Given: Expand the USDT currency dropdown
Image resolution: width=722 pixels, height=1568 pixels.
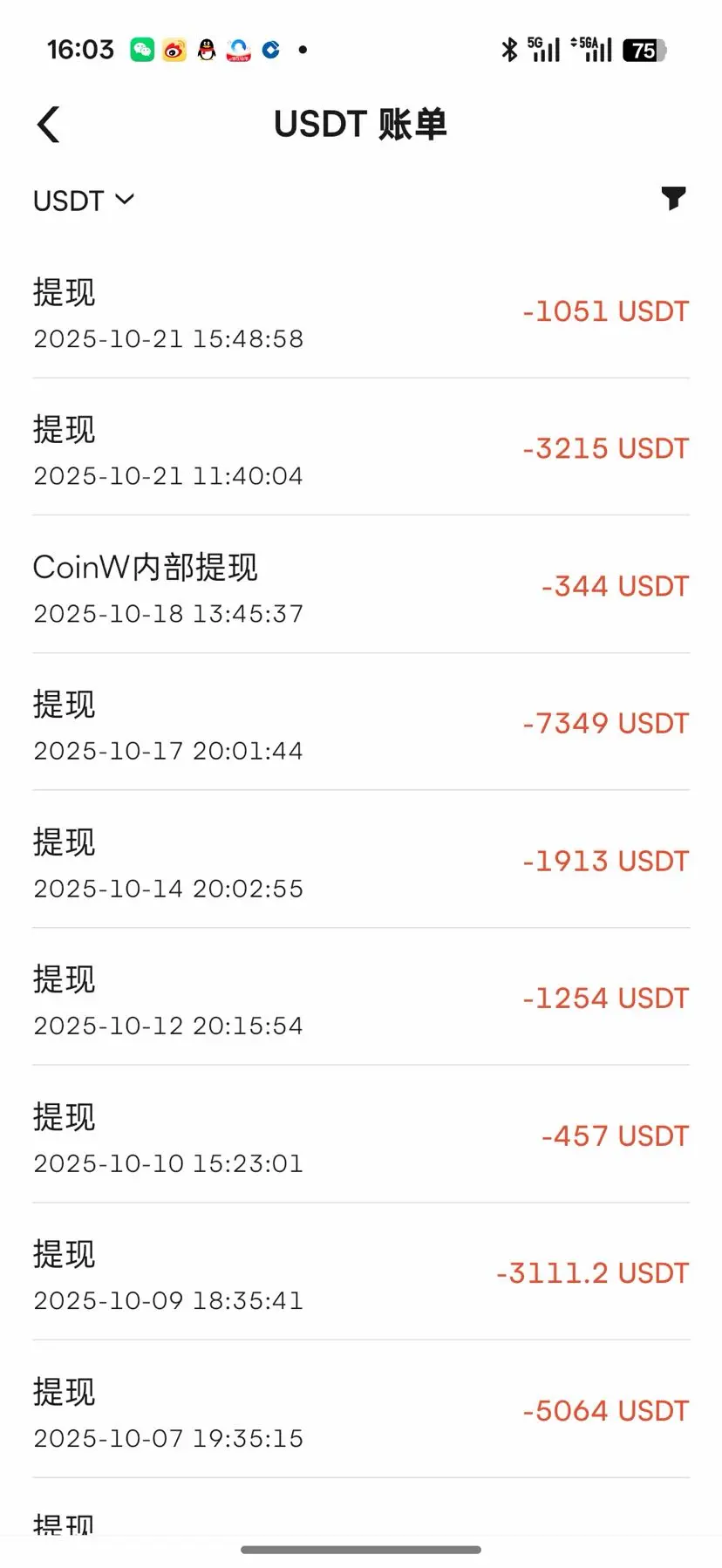Looking at the screenshot, I should tap(84, 201).
